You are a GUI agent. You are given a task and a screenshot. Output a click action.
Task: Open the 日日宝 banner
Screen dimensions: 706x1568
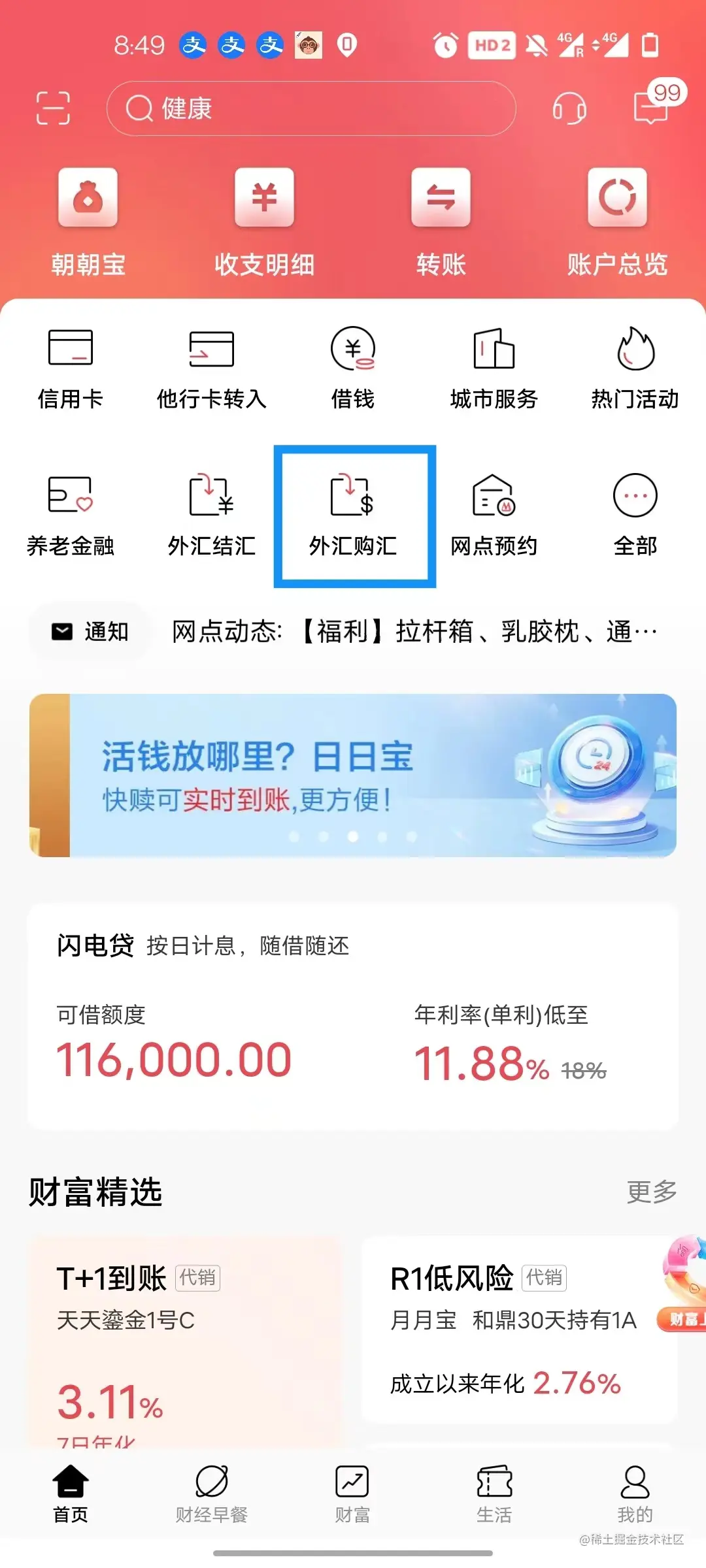click(353, 776)
